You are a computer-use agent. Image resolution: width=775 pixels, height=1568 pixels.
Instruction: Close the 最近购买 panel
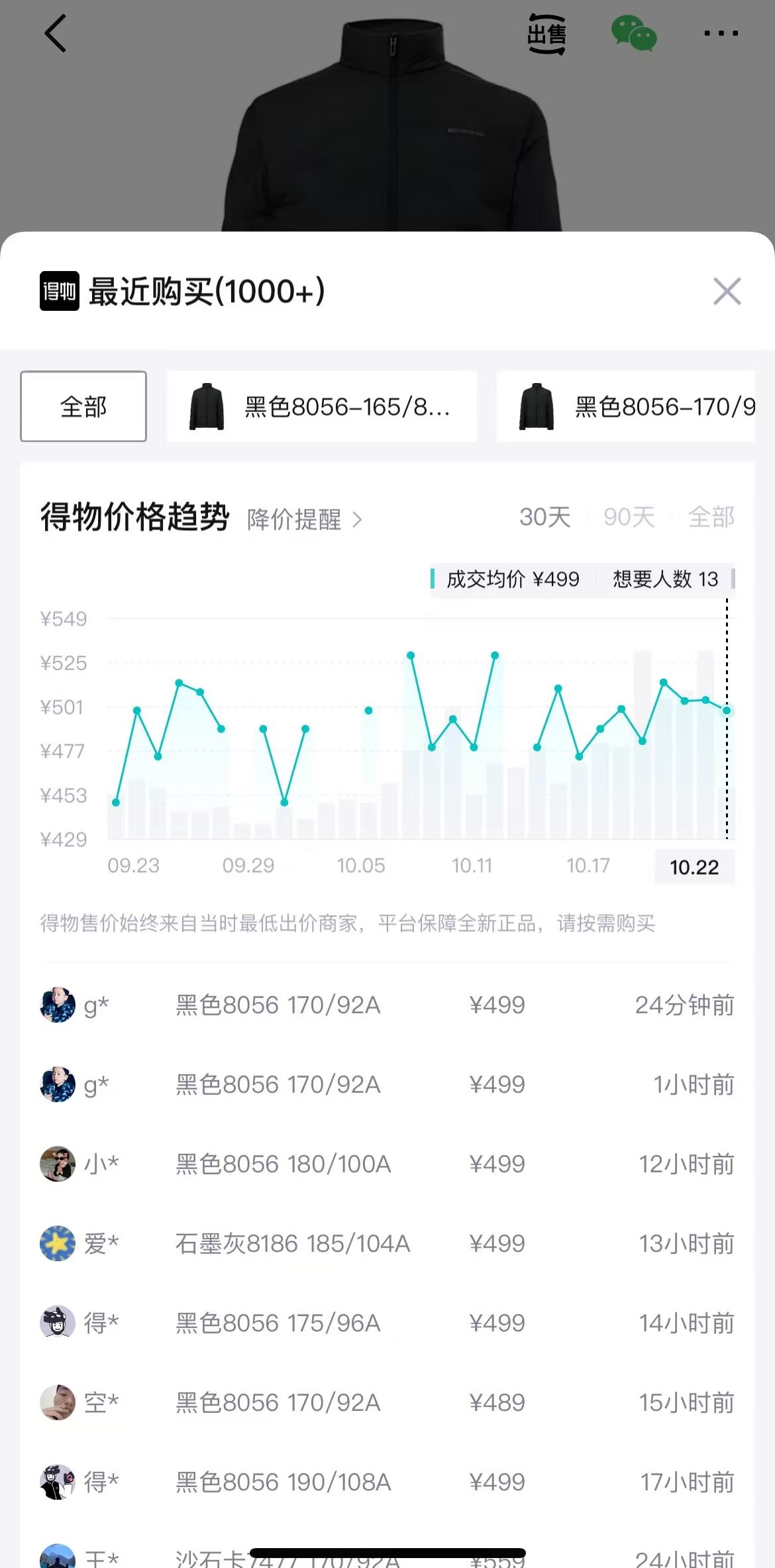727,292
